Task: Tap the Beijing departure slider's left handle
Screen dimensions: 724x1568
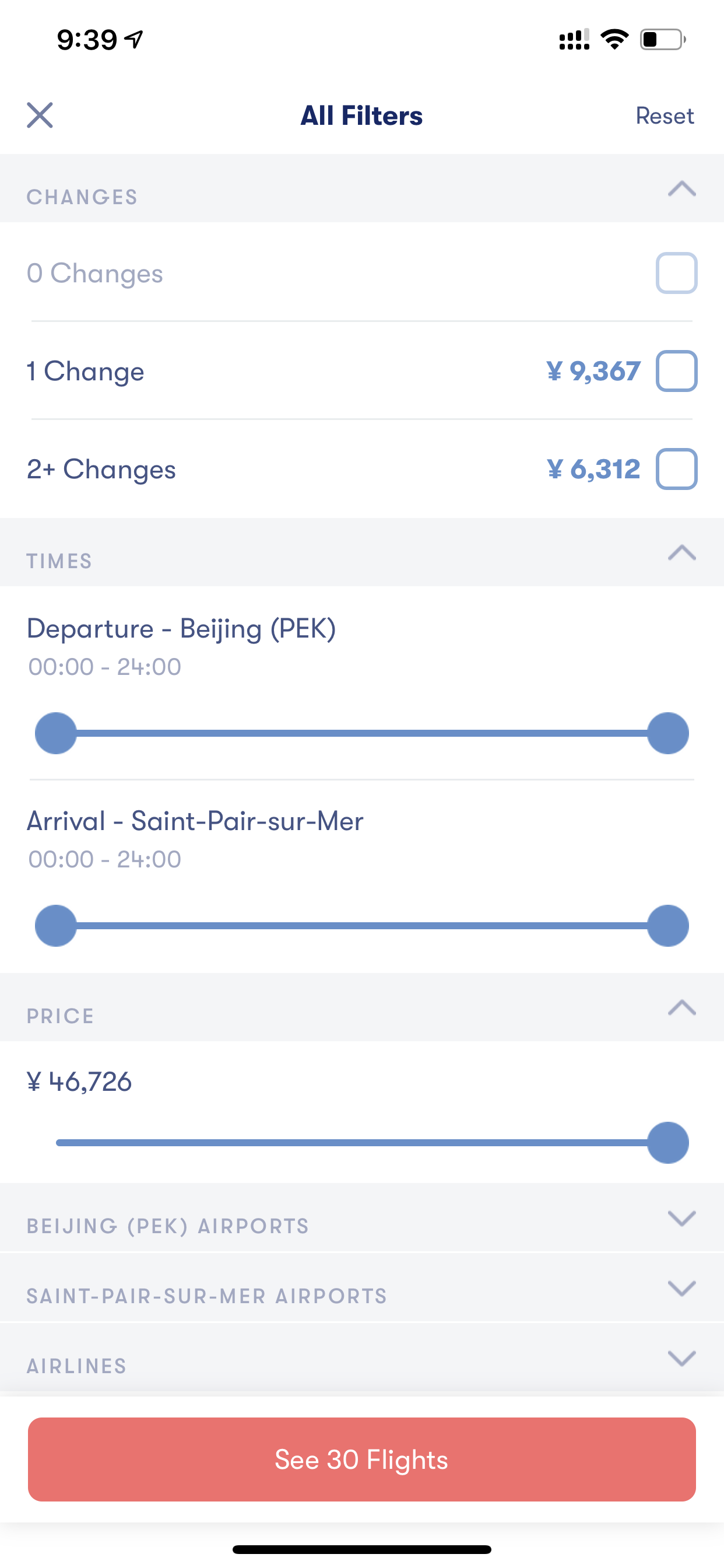Action: click(56, 733)
